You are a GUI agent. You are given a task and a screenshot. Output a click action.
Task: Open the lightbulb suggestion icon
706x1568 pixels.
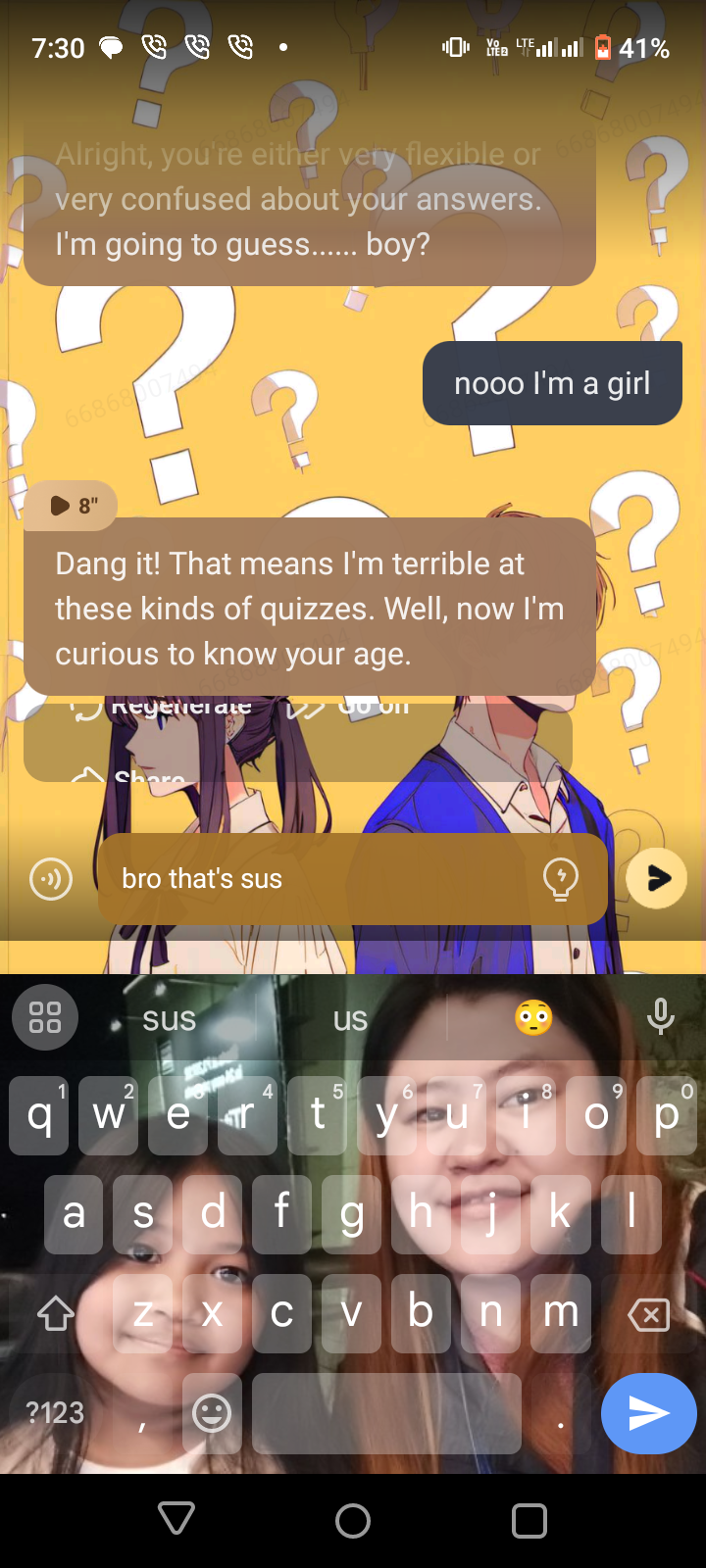coord(561,879)
